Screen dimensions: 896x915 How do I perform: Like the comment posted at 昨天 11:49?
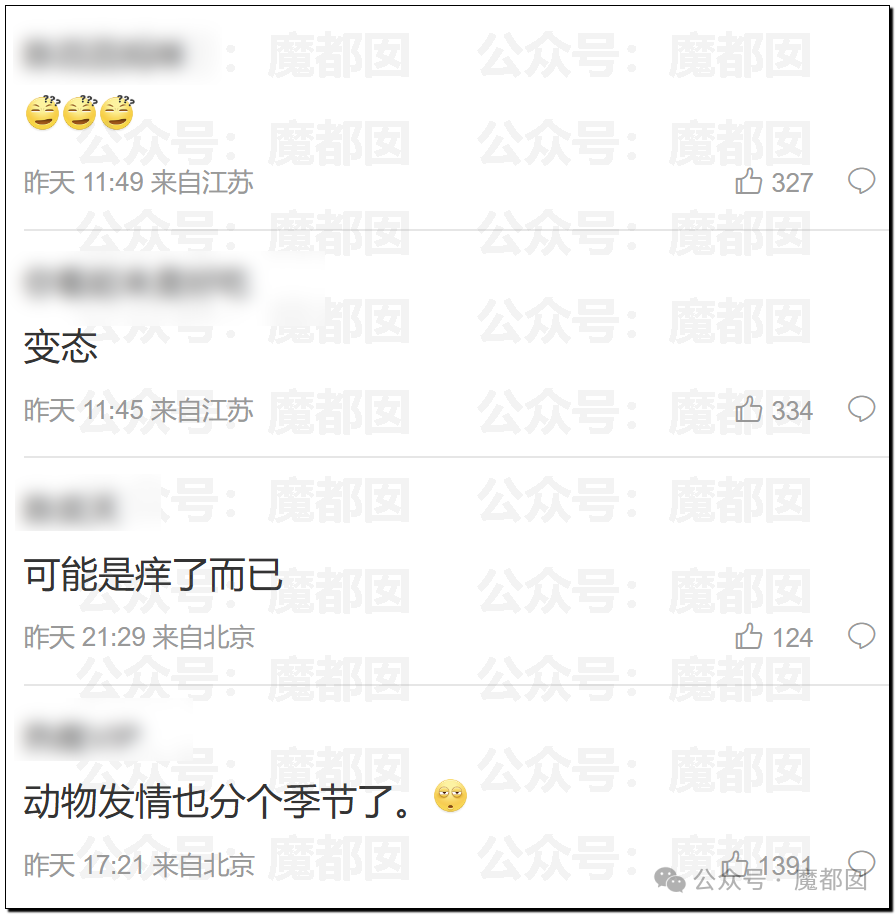[749, 181]
